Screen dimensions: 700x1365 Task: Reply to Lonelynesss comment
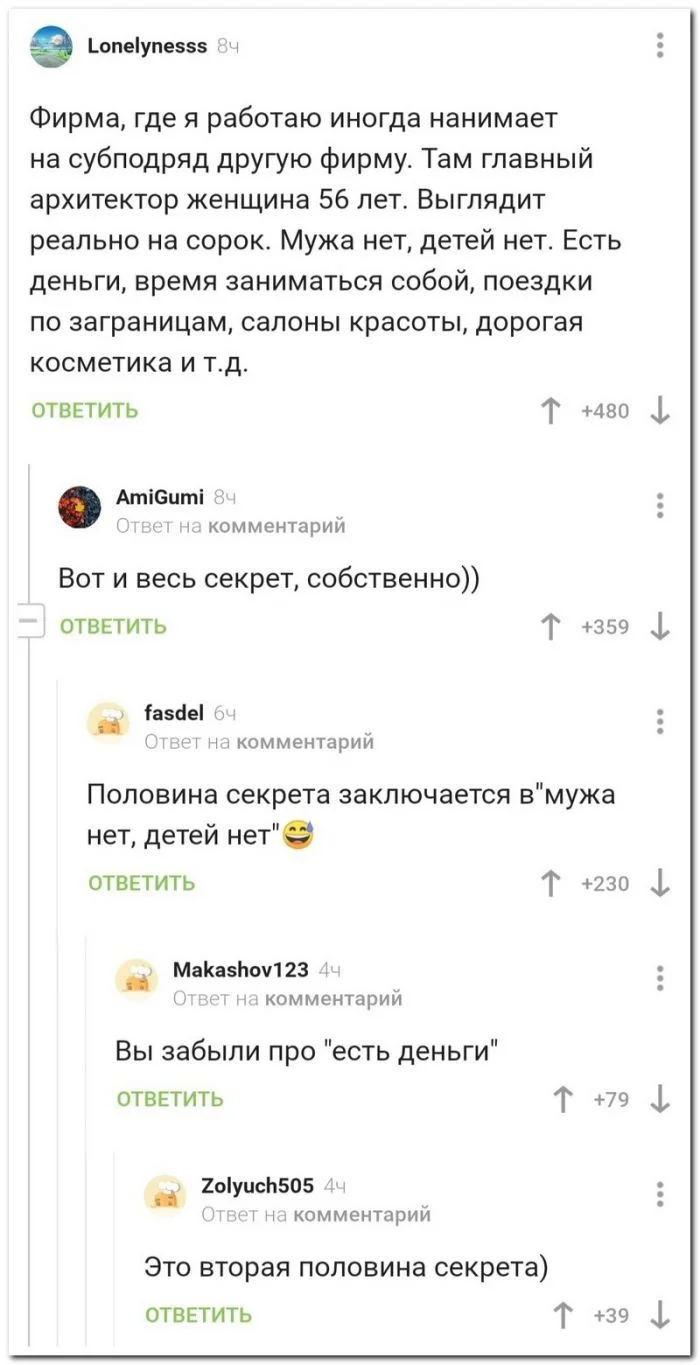click(x=85, y=410)
